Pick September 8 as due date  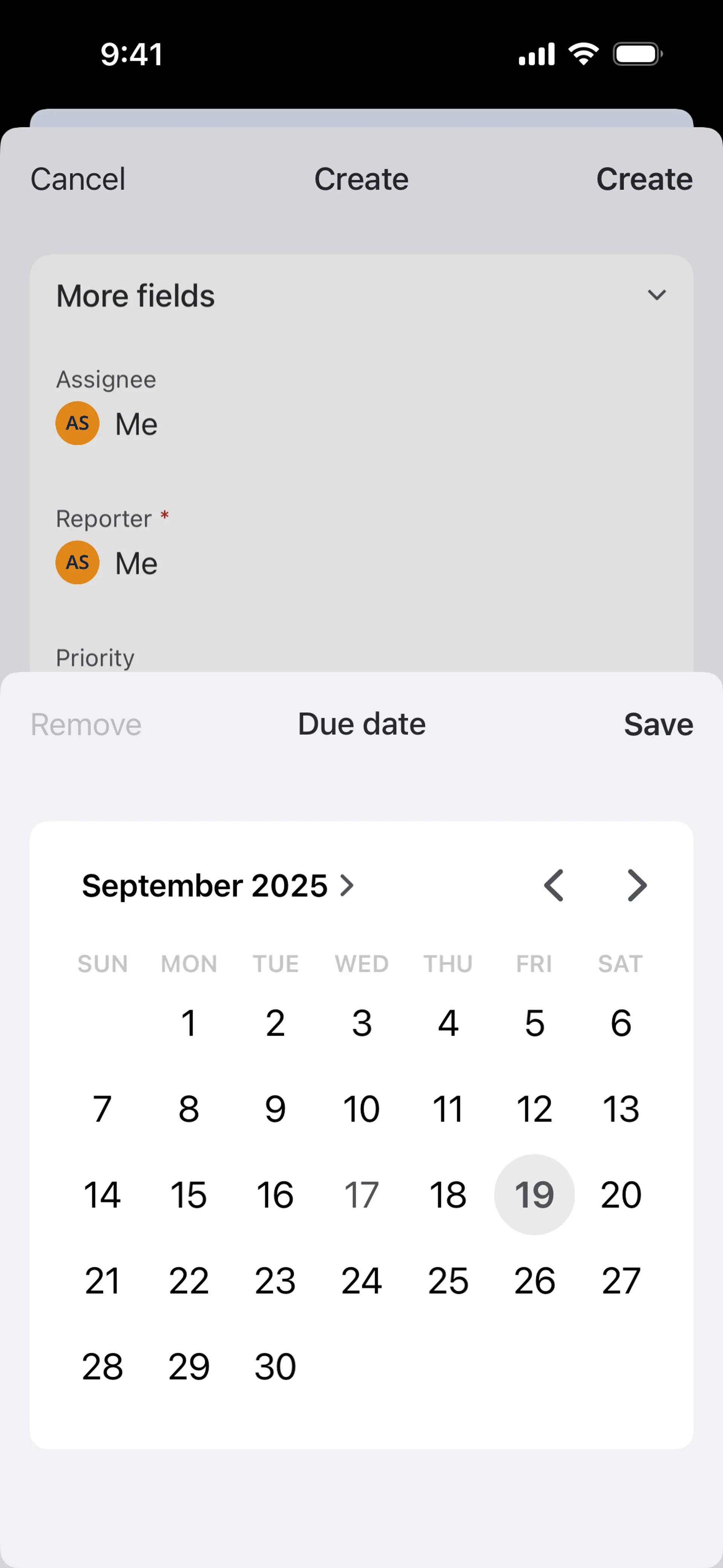189,1108
